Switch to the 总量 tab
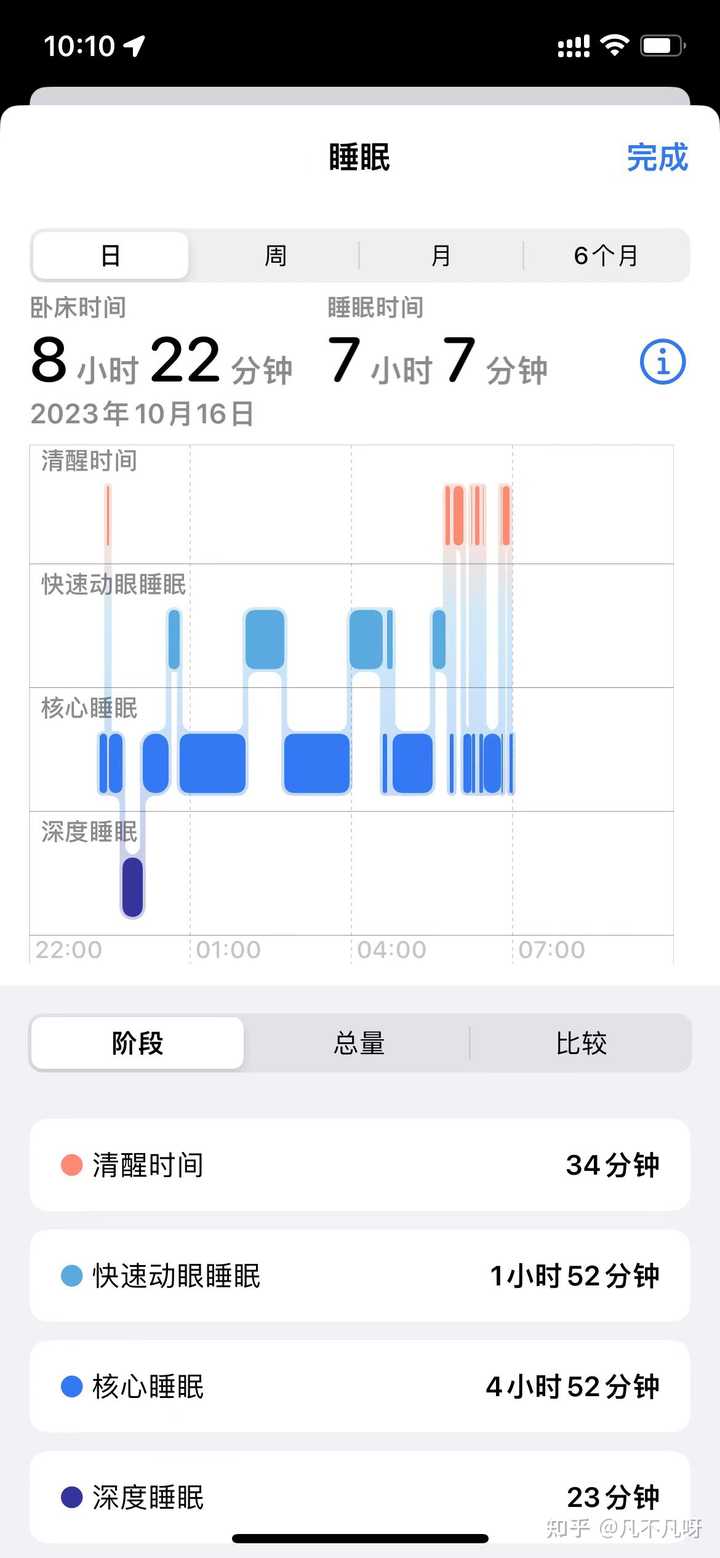The height and width of the screenshot is (1558, 720). tap(359, 1043)
